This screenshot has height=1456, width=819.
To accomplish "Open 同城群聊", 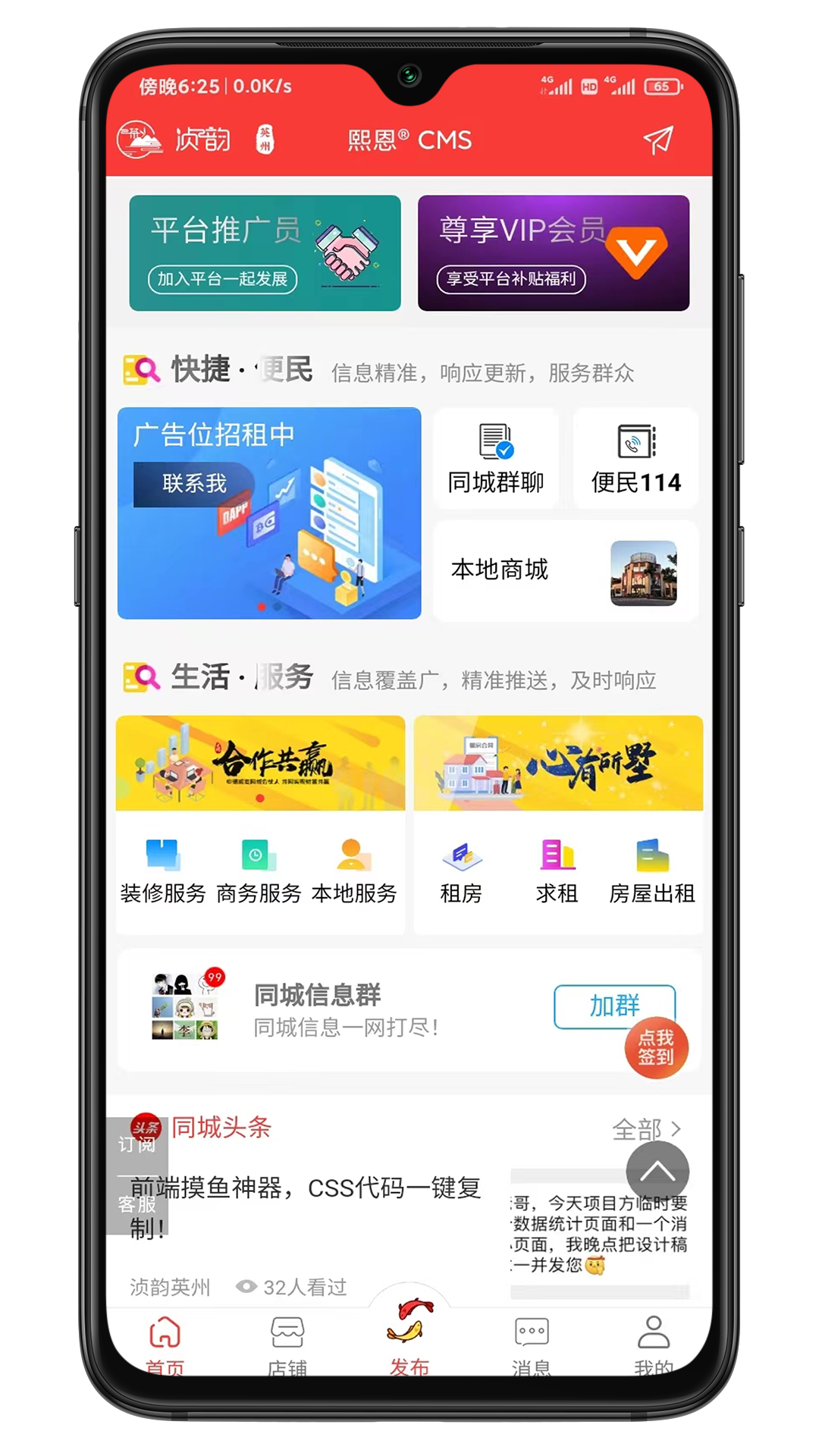I will [x=496, y=459].
